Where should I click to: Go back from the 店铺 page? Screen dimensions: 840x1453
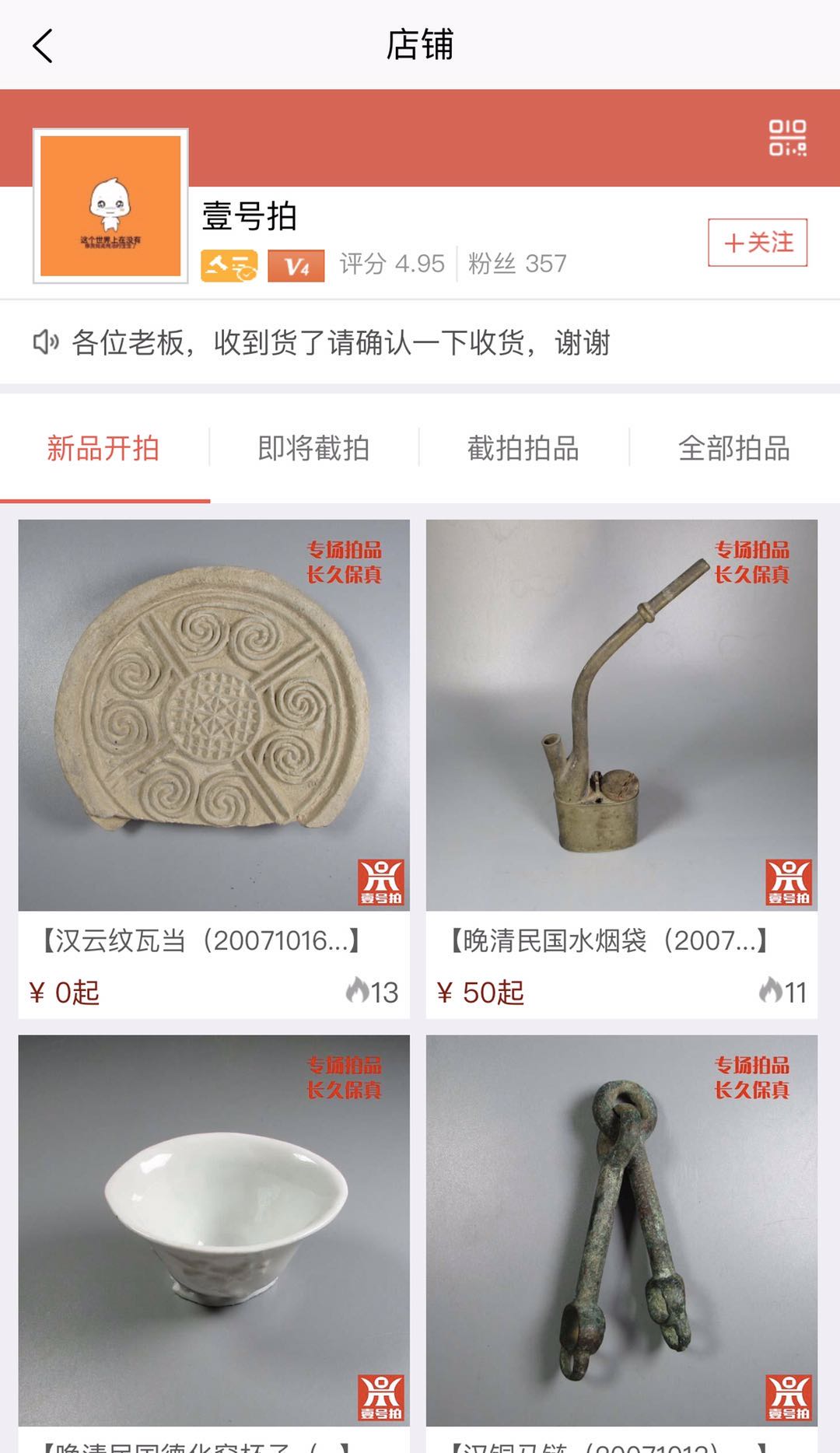pyautogui.click(x=44, y=46)
